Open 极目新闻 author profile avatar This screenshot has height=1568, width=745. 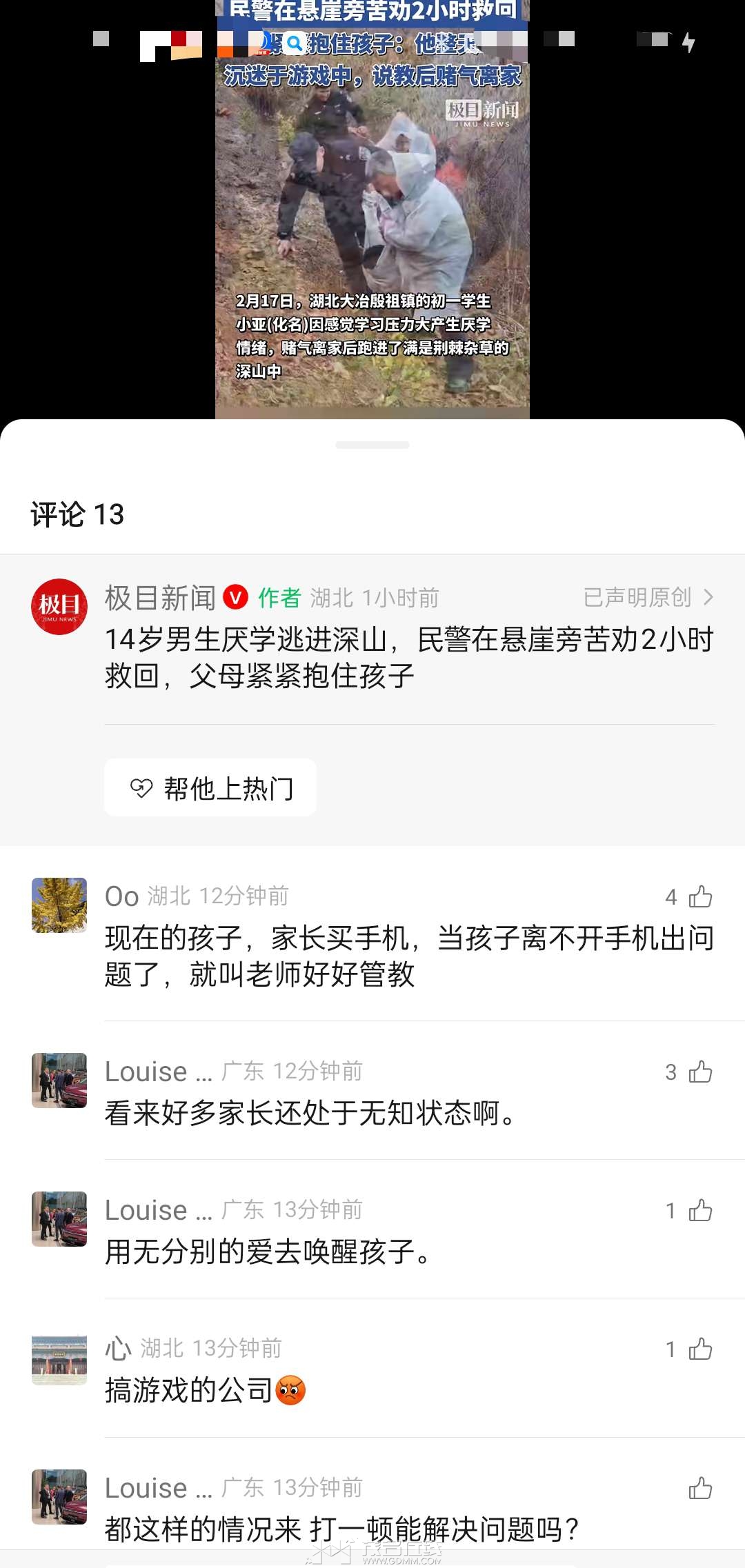coord(59,607)
